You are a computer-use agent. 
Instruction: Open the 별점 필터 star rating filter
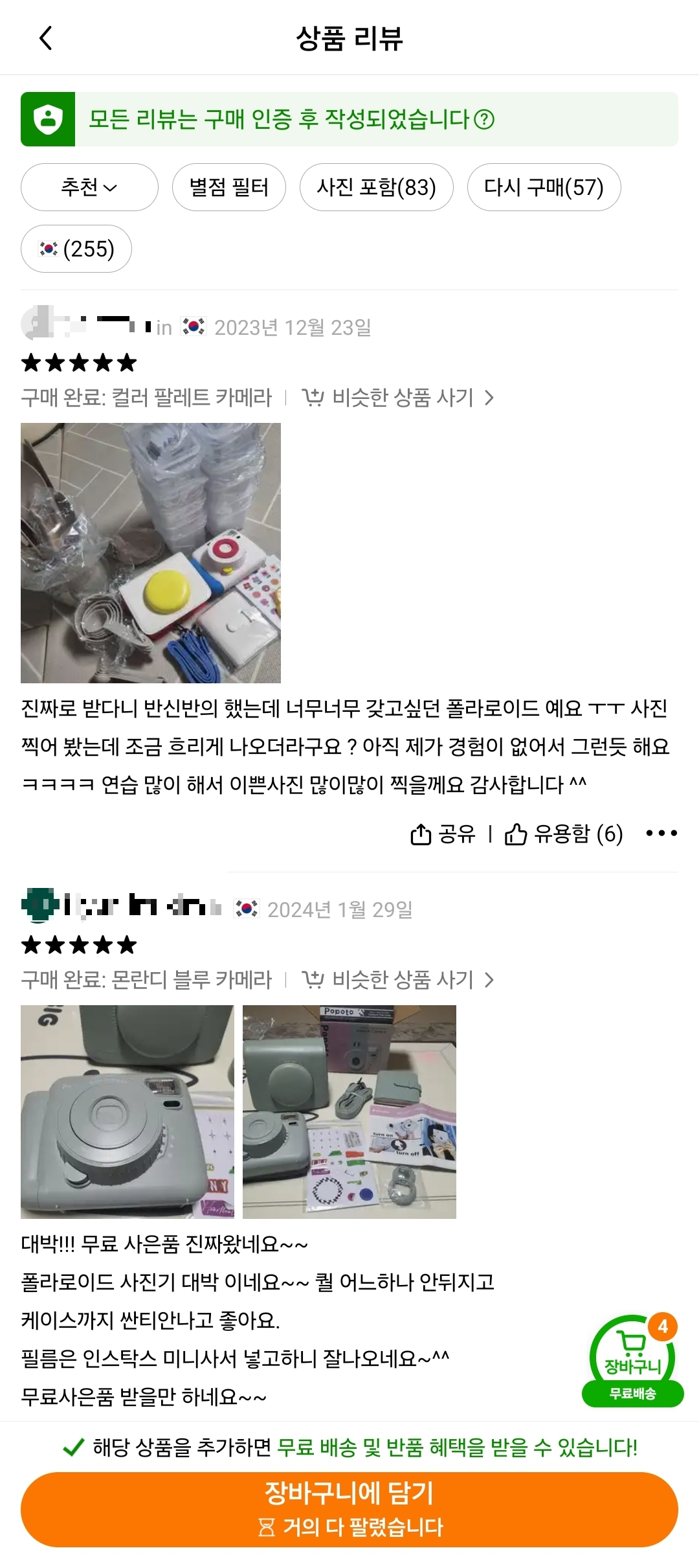coord(228,187)
